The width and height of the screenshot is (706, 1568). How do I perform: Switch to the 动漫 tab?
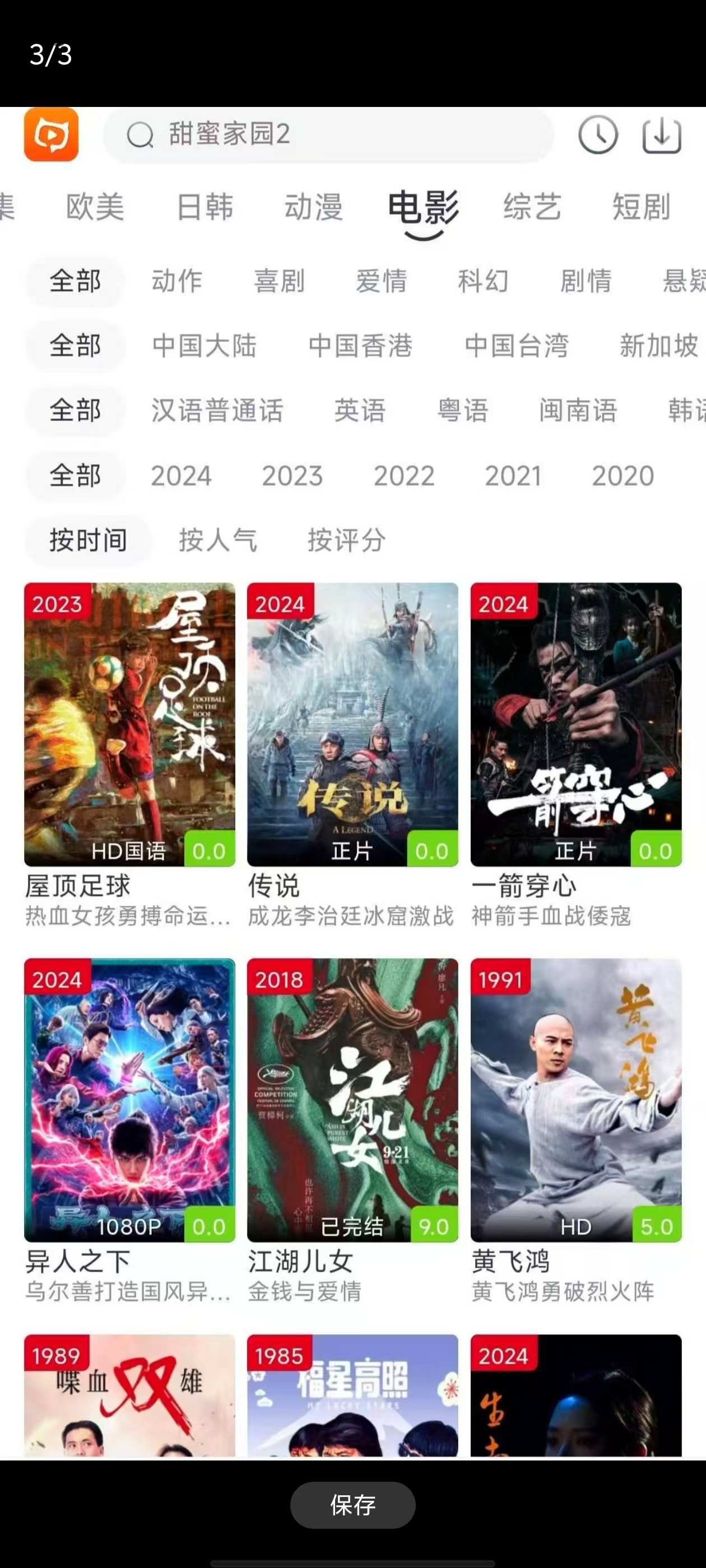click(314, 207)
